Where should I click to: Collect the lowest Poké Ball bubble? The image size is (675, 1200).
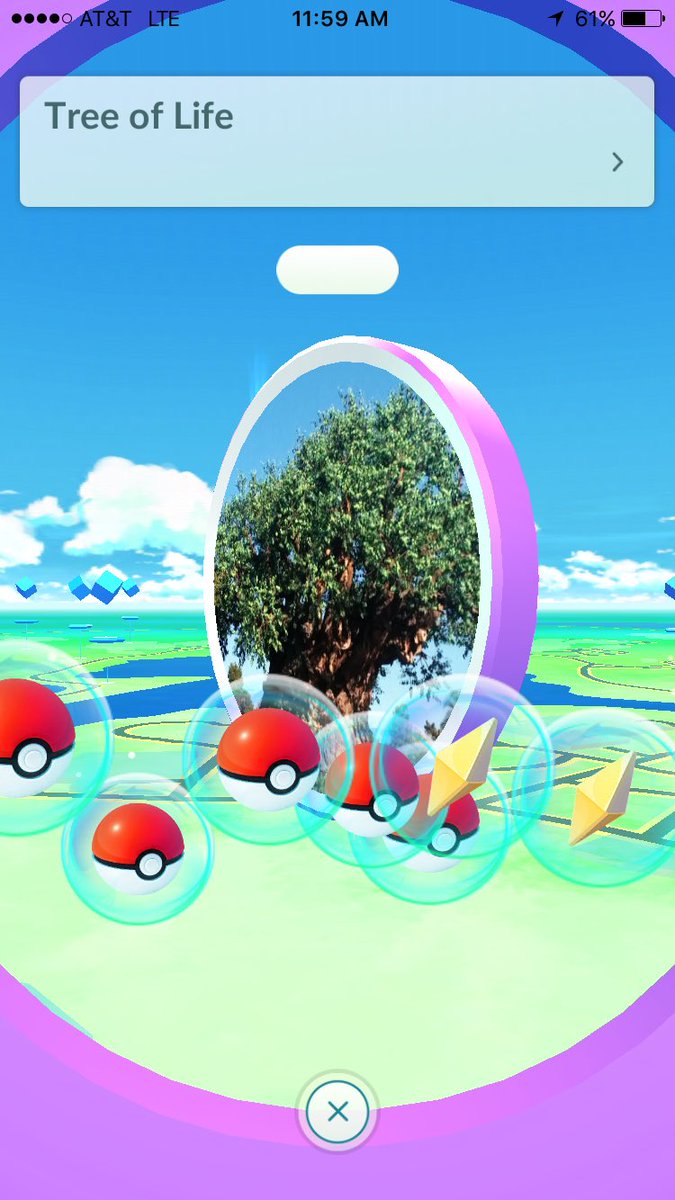click(x=138, y=849)
